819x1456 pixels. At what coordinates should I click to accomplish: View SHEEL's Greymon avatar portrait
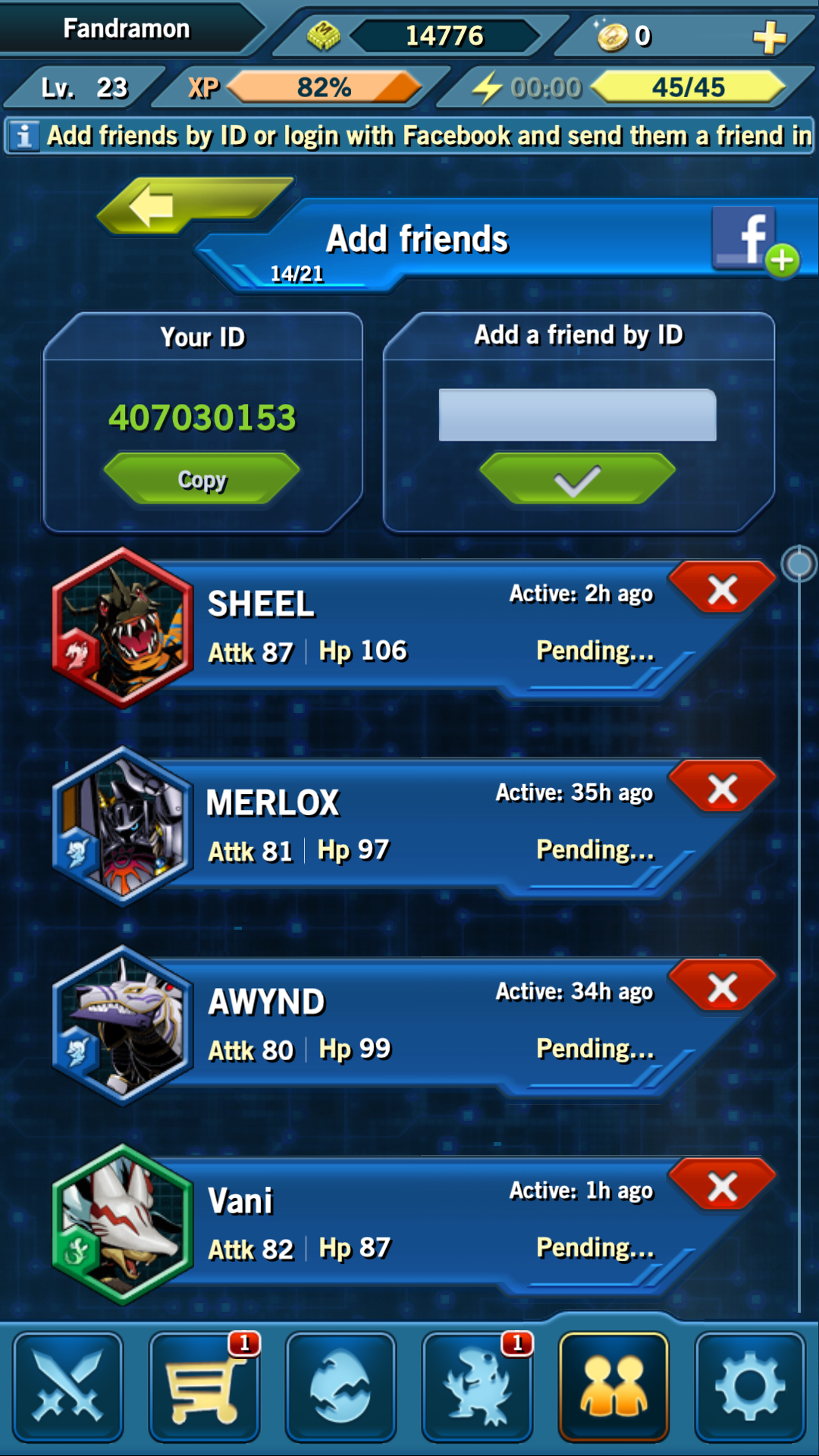pyautogui.click(x=124, y=629)
